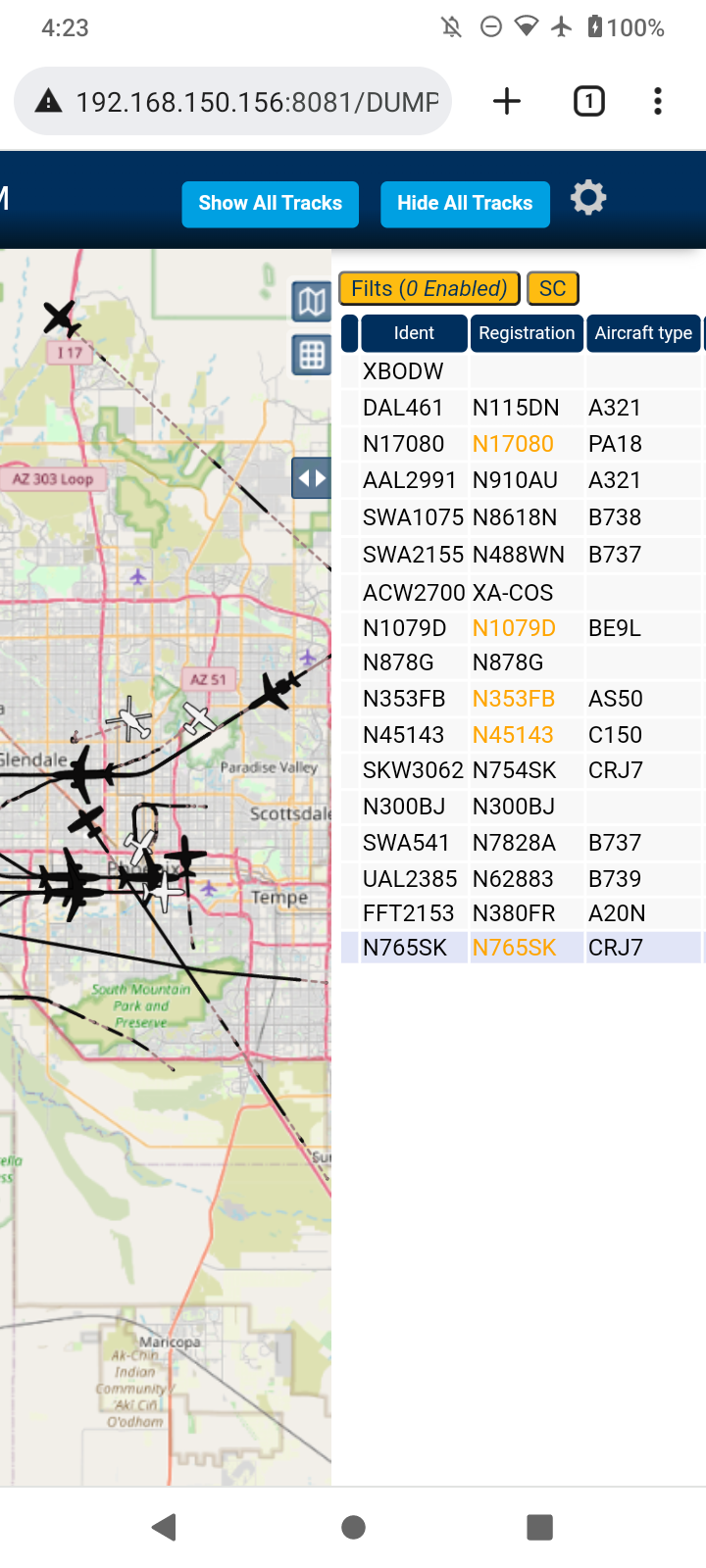Image resolution: width=706 pixels, height=1568 pixels.
Task: Tap the Show All Tracks button
Action: point(270,204)
